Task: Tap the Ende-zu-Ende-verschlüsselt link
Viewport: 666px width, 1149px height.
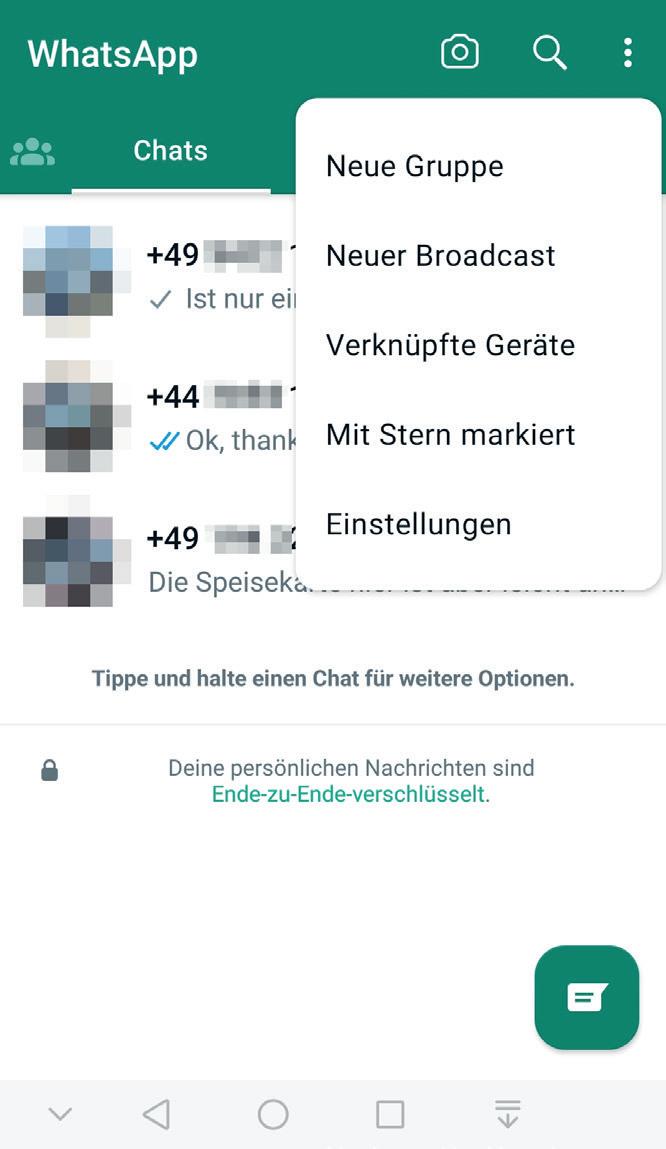Action: point(350,795)
